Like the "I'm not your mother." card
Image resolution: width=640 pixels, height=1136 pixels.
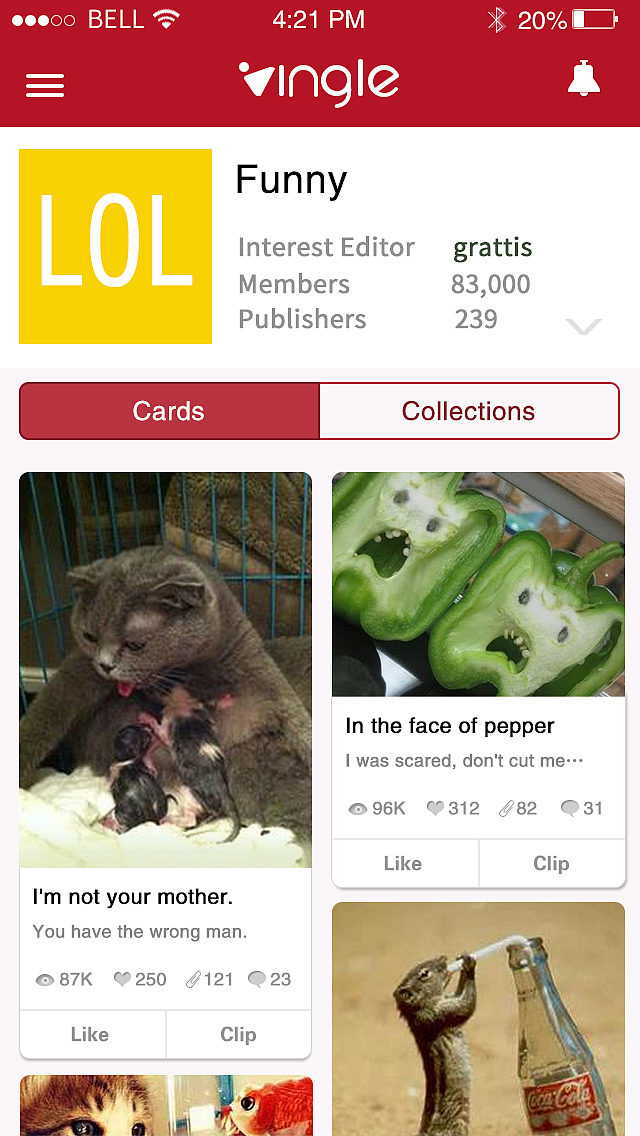pyautogui.click(x=90, y=1035)
